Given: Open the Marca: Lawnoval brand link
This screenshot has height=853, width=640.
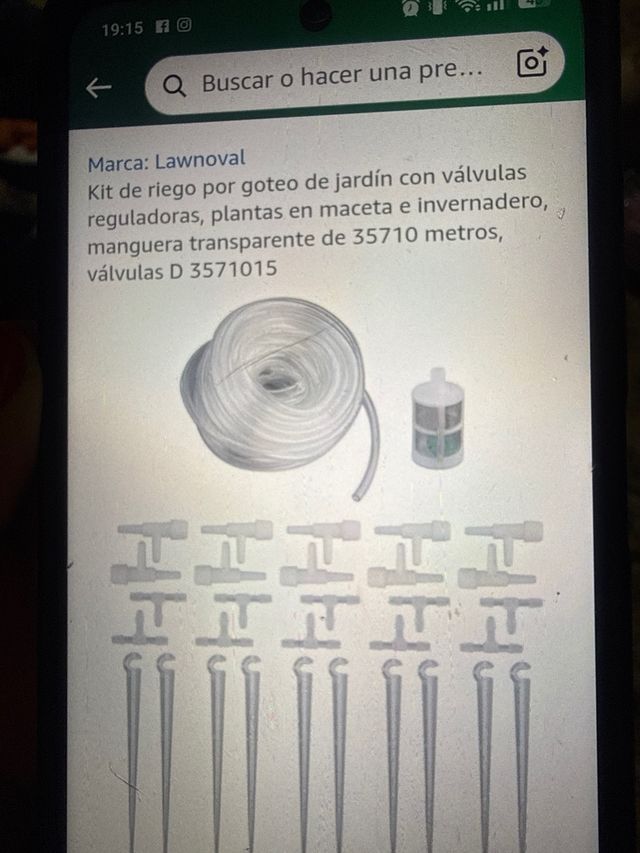Looking at the screenshot, I should [165, 160].
